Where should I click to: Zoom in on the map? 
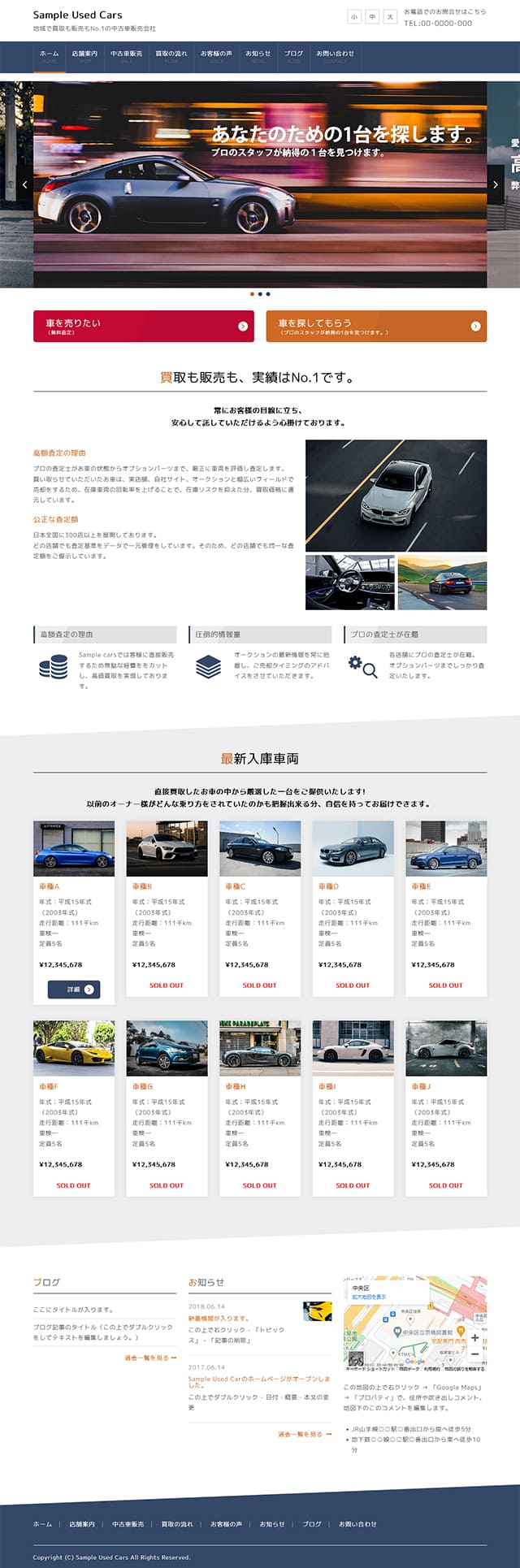474,1336
